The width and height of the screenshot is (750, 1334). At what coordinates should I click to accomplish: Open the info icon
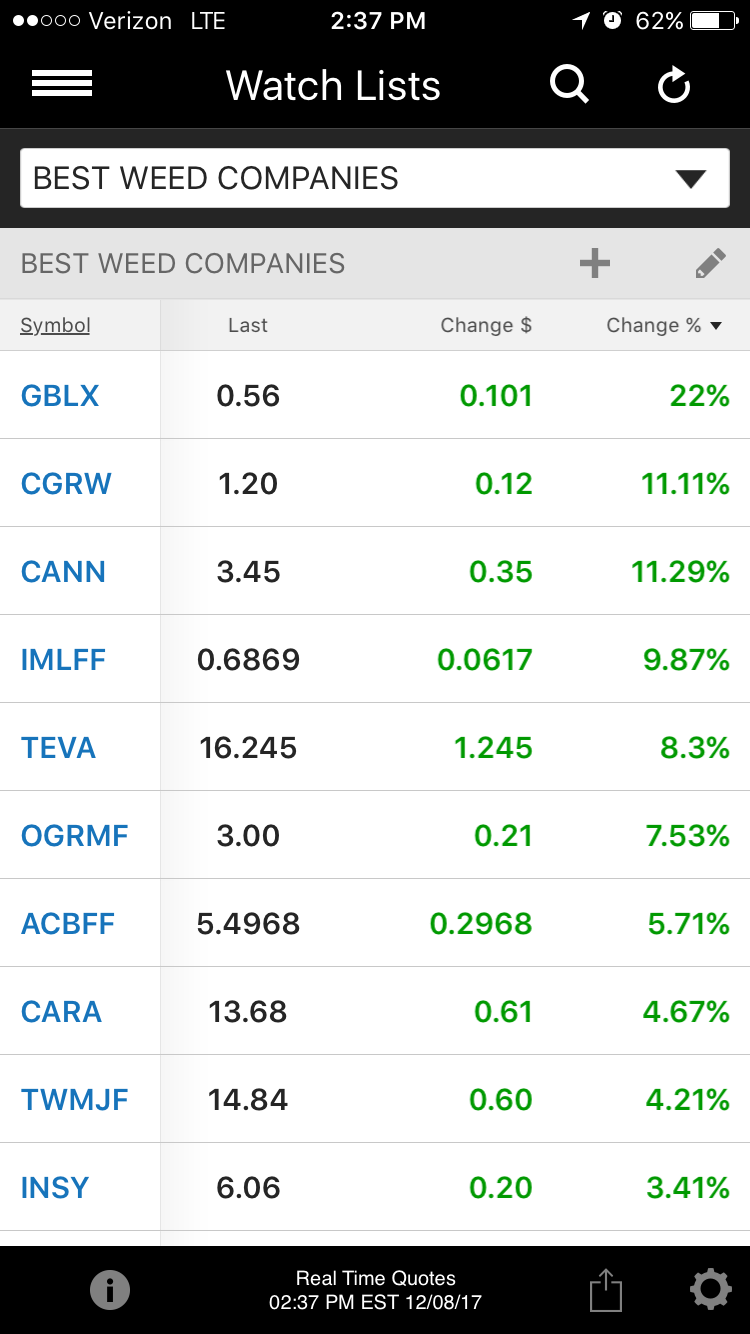(x=110, y=1290)
